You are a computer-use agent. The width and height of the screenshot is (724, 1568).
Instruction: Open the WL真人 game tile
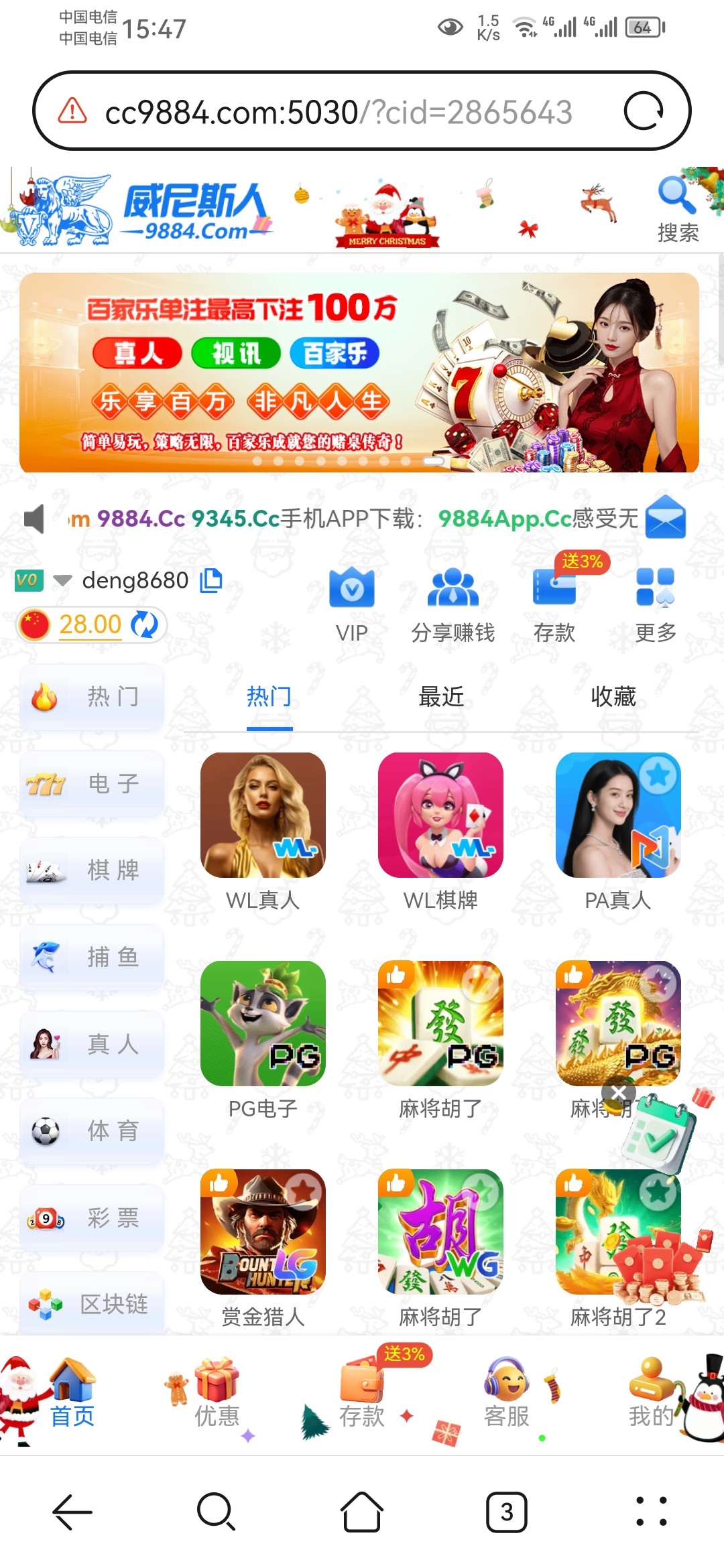(x=263, y=815)
